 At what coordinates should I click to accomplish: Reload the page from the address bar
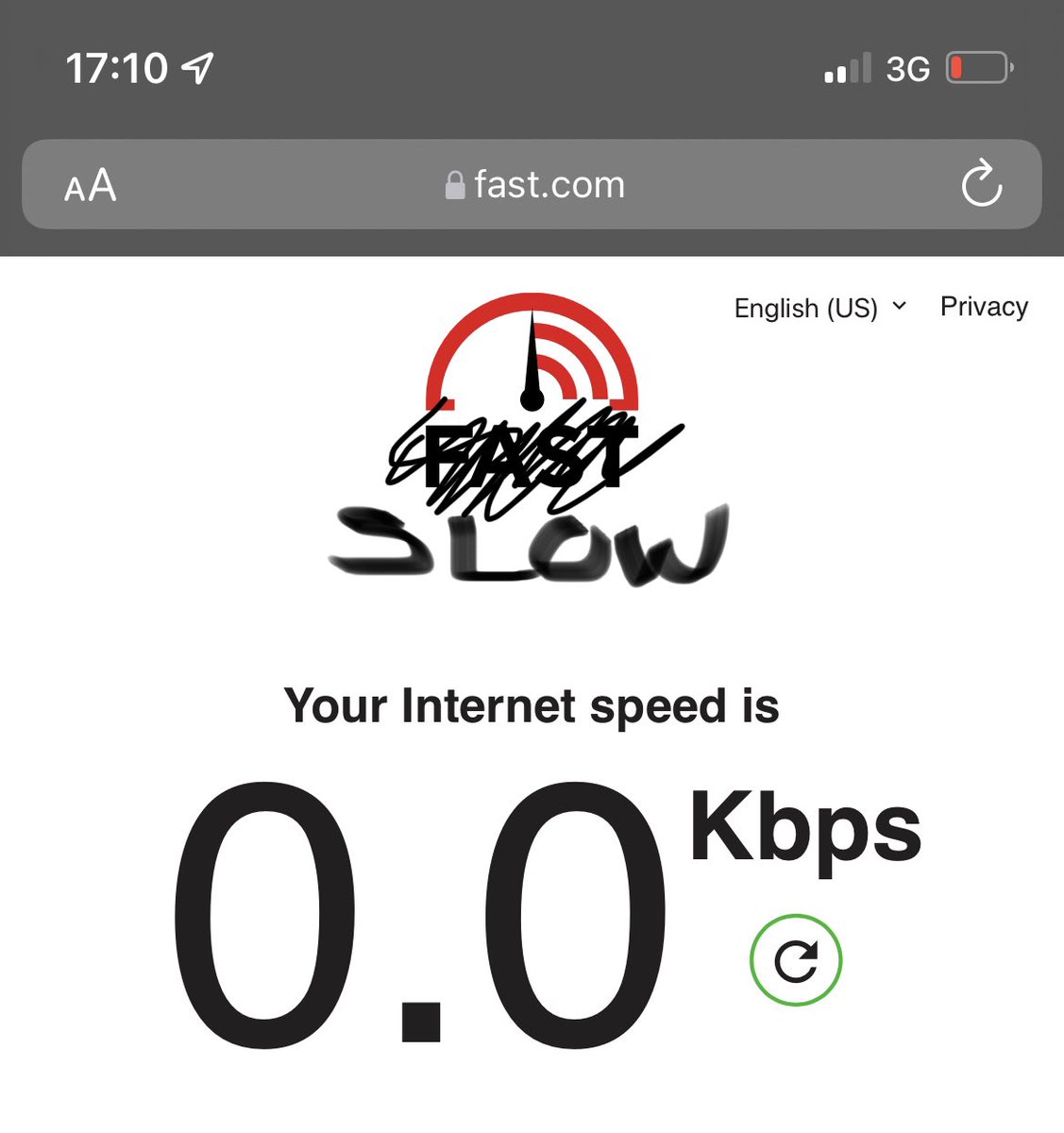point(981,184)
